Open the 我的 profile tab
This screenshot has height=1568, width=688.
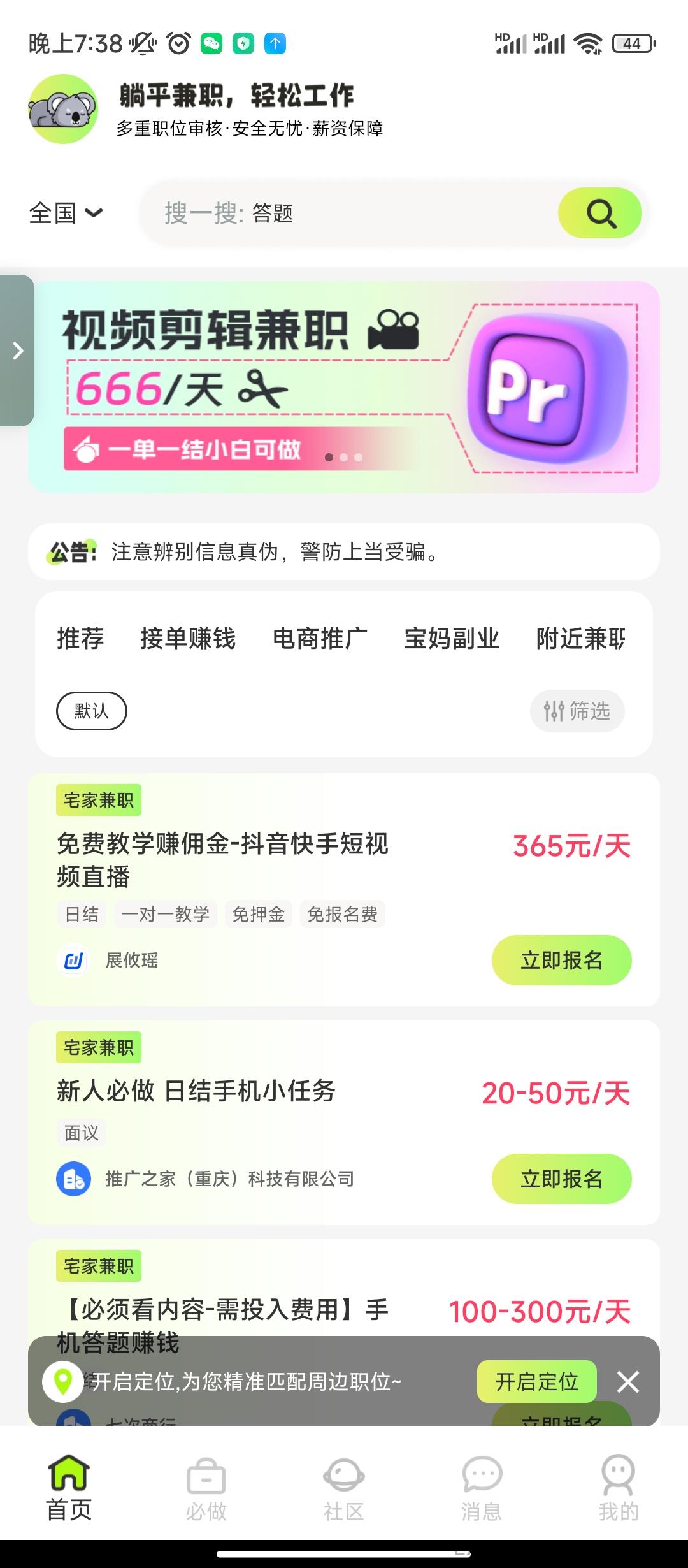(619, 1490)
